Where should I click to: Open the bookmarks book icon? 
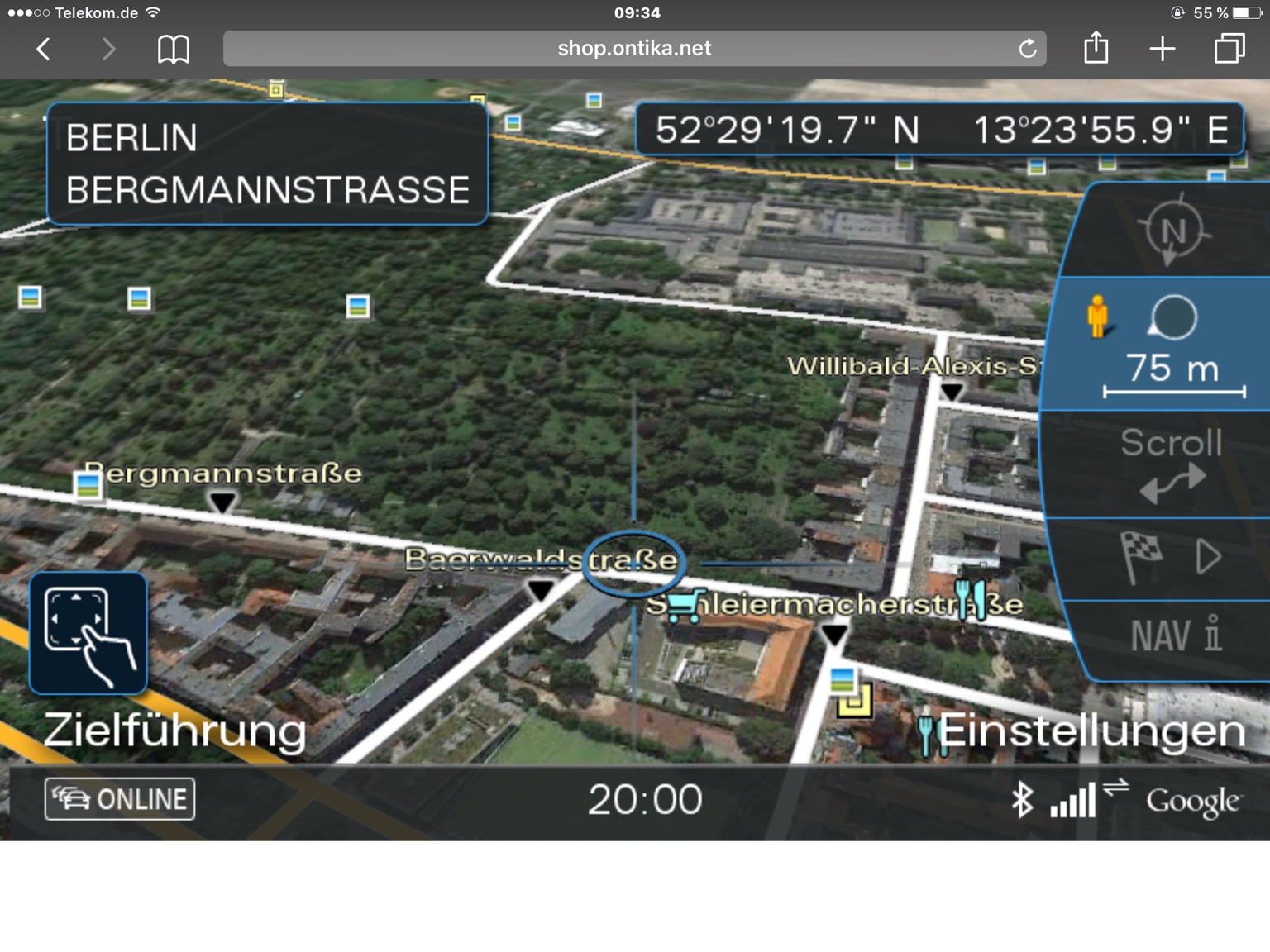[174, 49]
